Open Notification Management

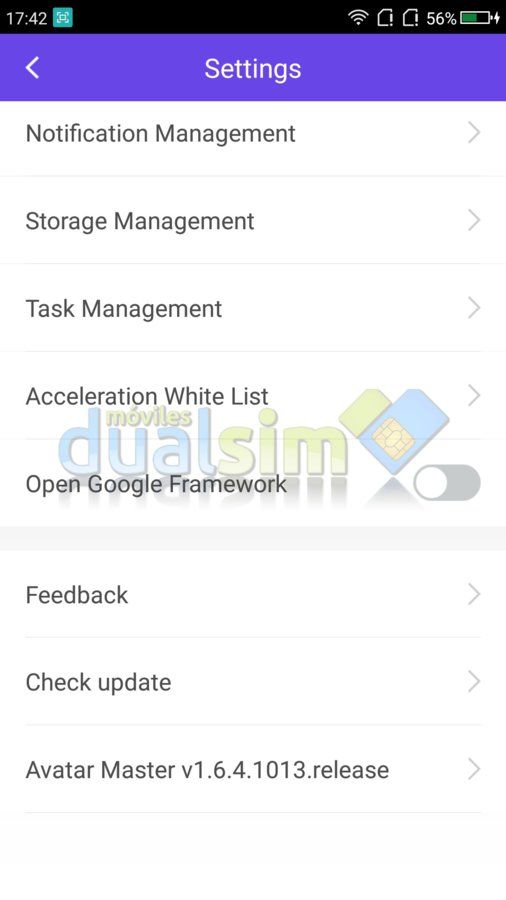[253, 133]
